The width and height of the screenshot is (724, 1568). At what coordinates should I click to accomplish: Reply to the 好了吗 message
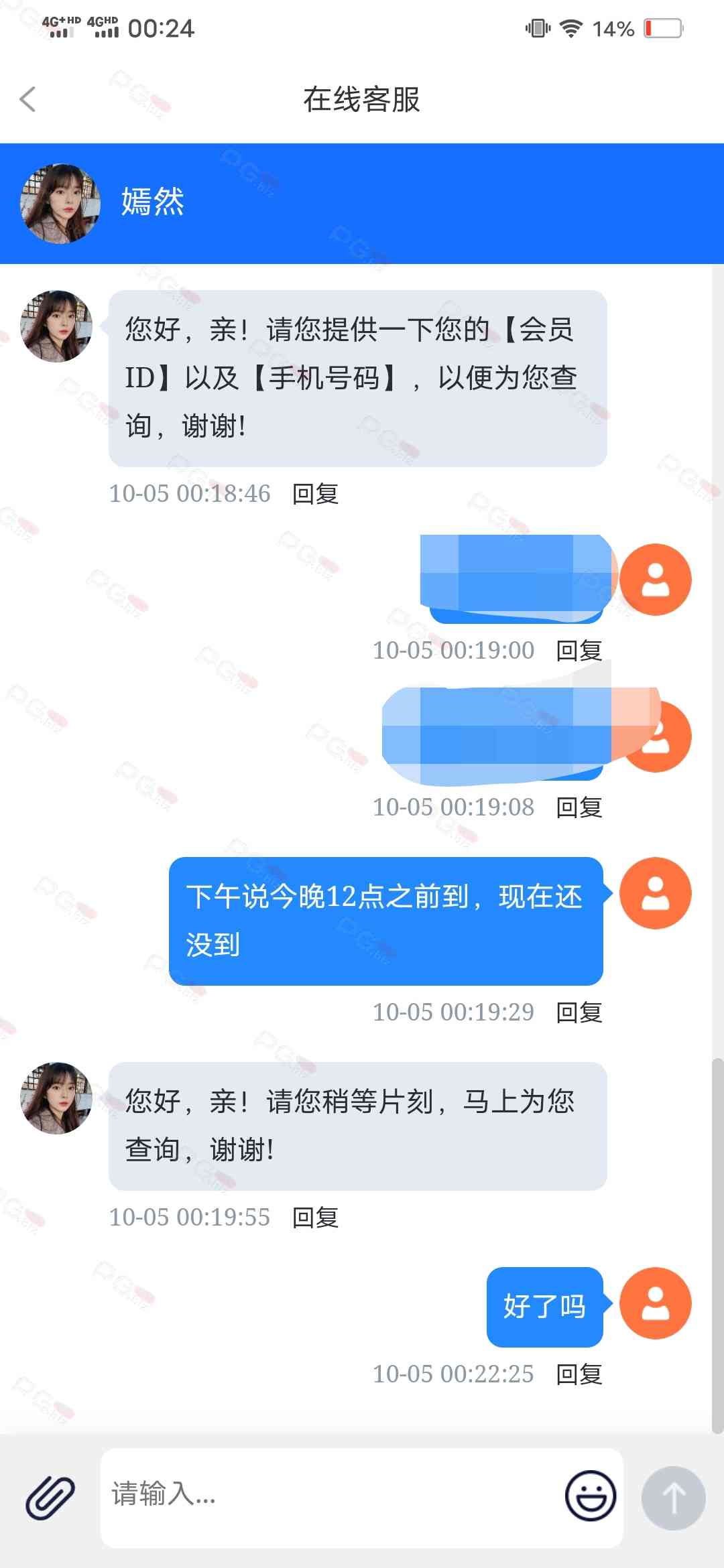(579, 1374)
